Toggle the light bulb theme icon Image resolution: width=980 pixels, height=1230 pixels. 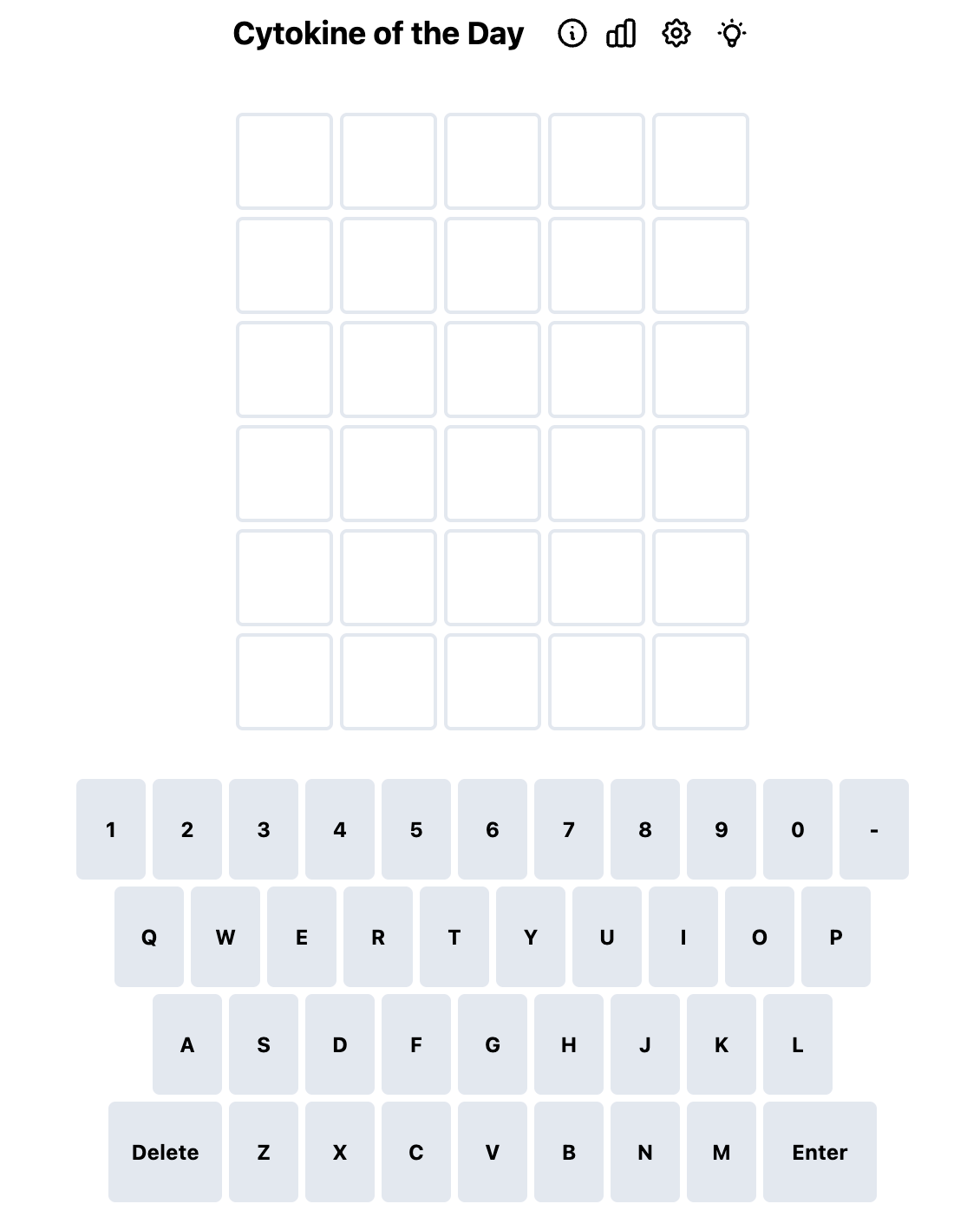pos(732,34)
